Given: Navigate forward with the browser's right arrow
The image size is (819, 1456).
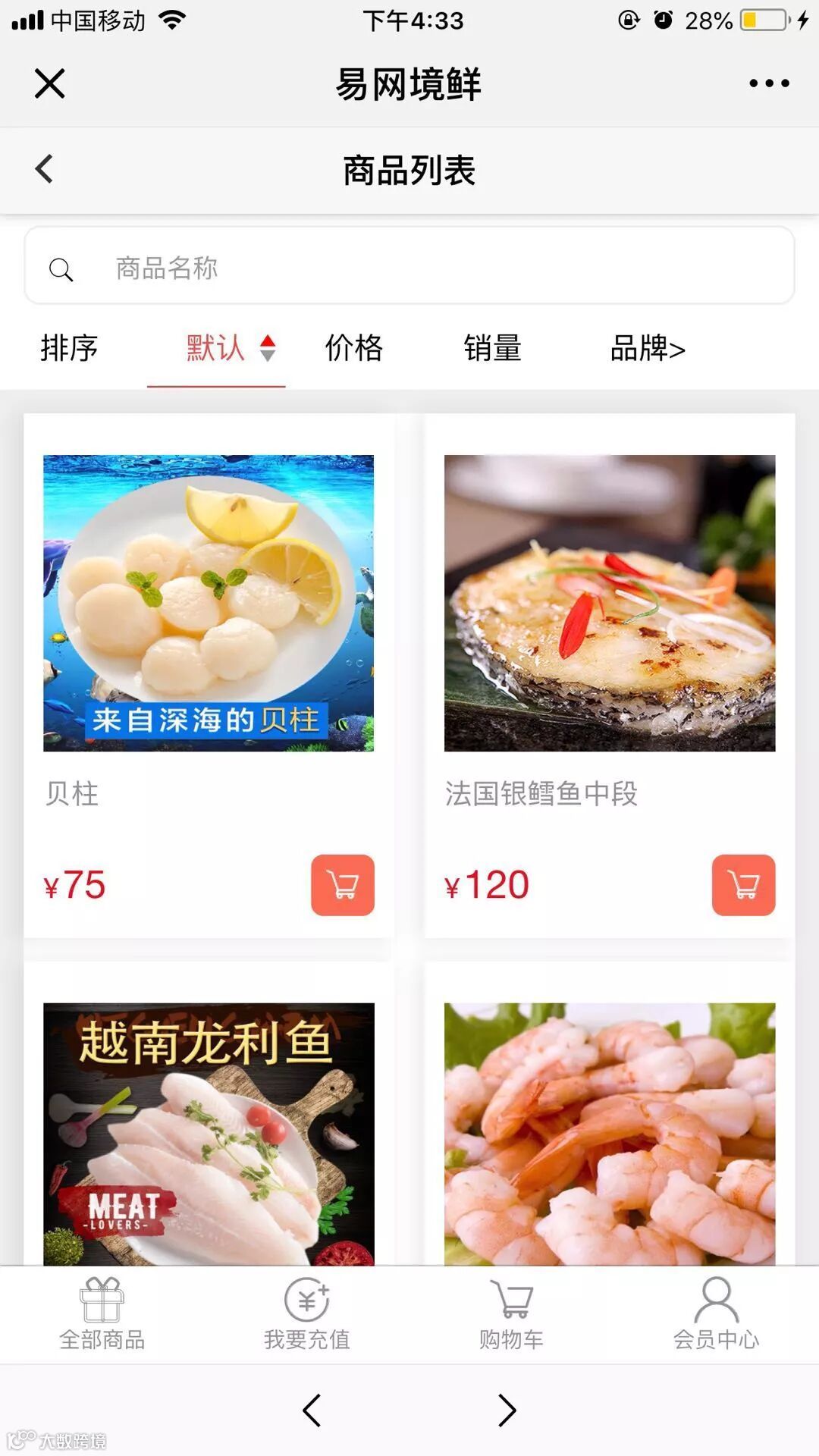Looking at the screenshot, I should pos(507,1410).
